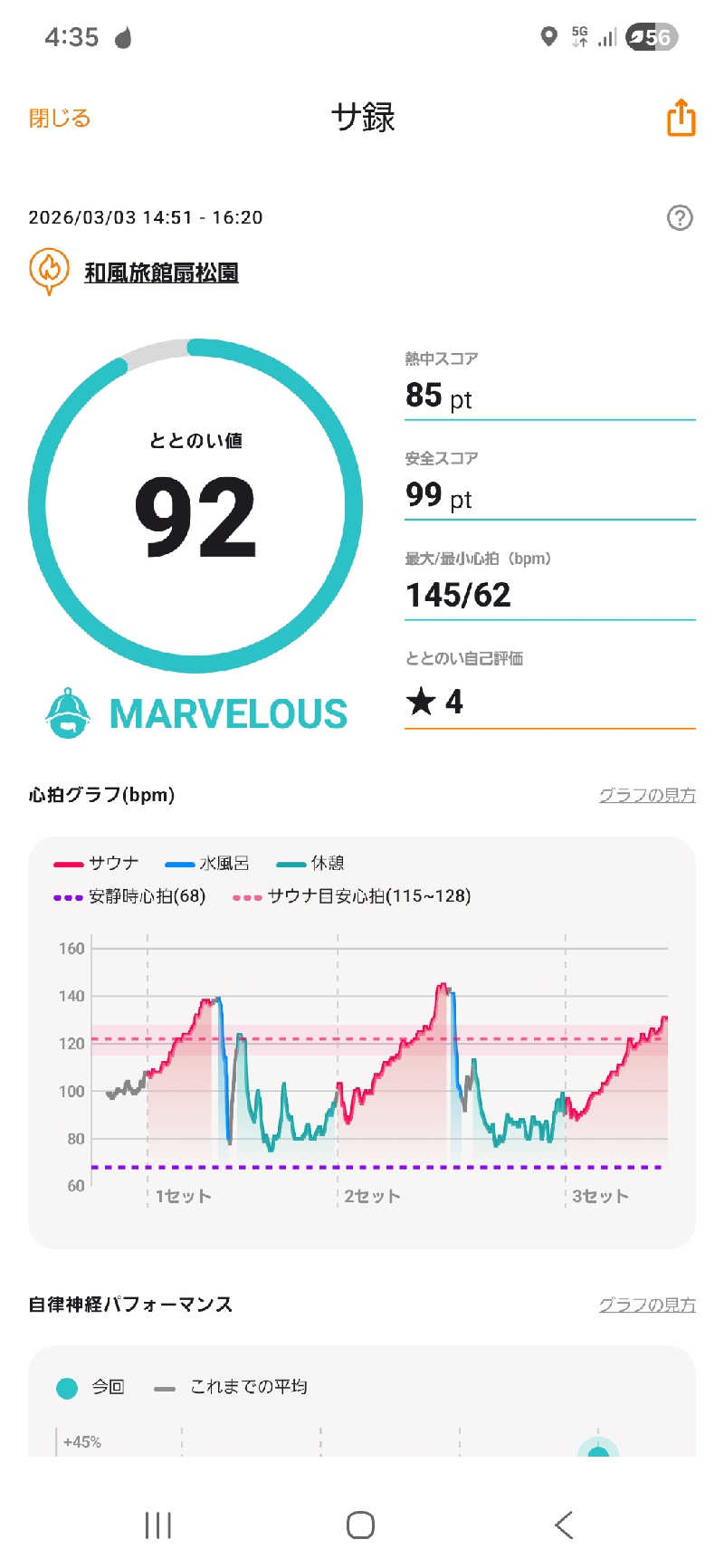Open the help question mark icon
The image size is (724, 1568).
tap(679, 217)
